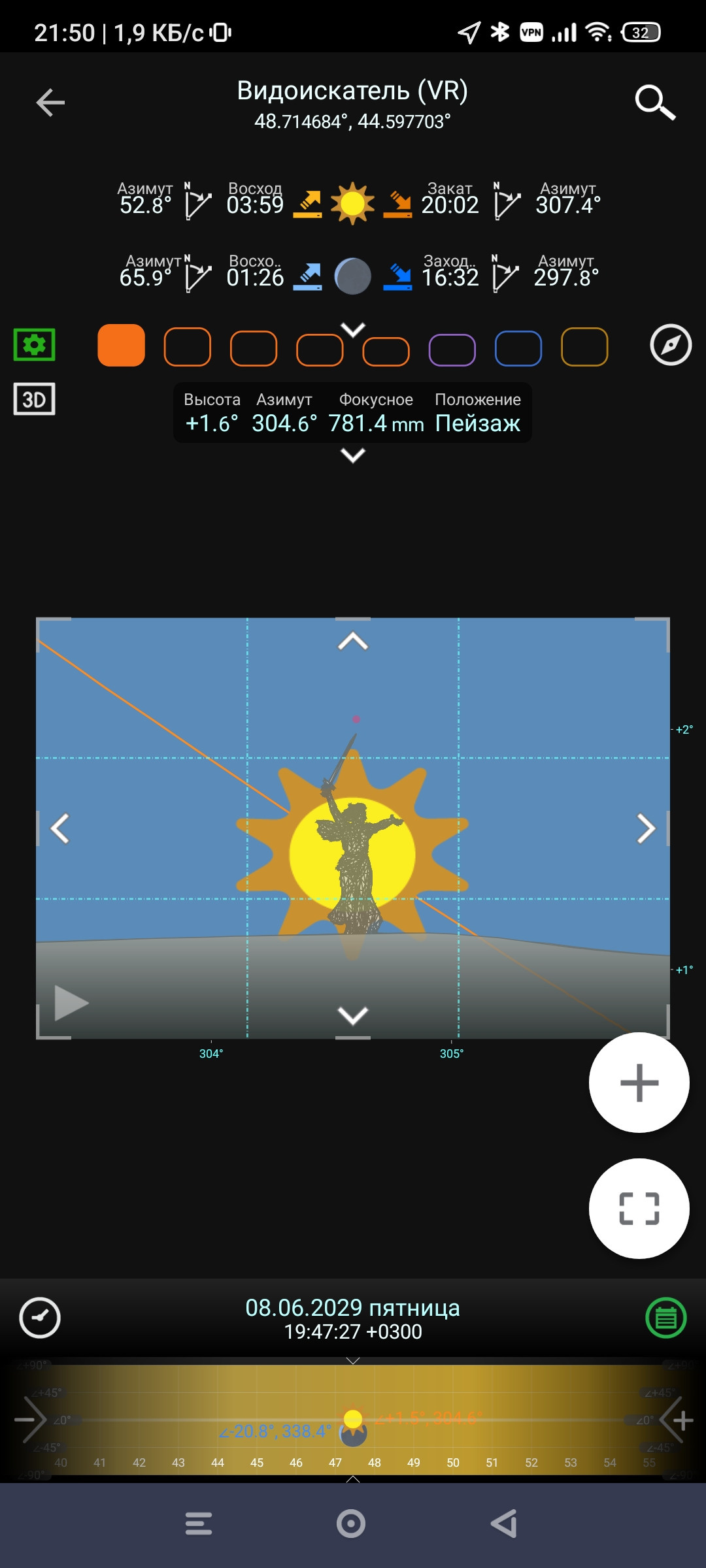Pan the viewfinder left with left chevron
706x1568 pixels.
coord(60,828)
